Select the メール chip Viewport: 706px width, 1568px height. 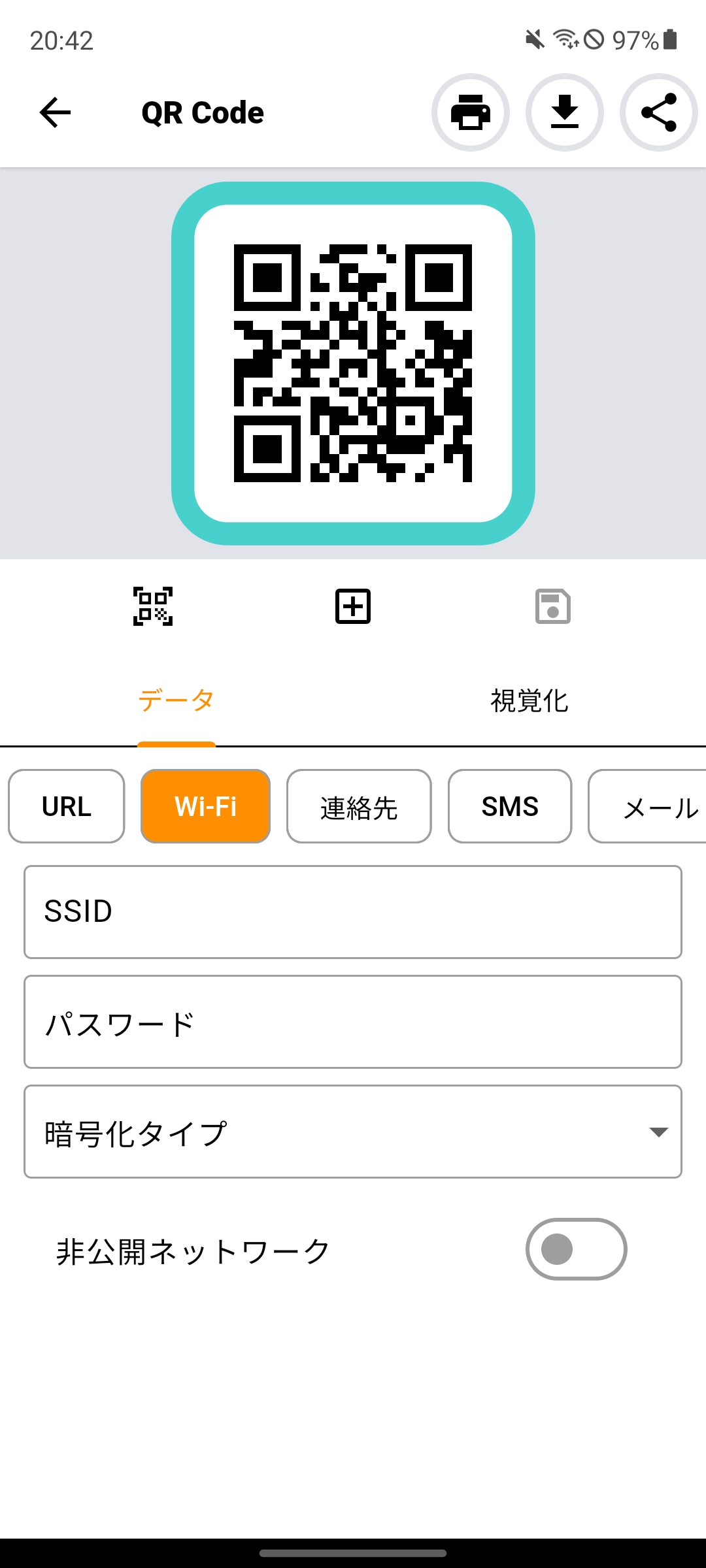click(x=647, y=806)
